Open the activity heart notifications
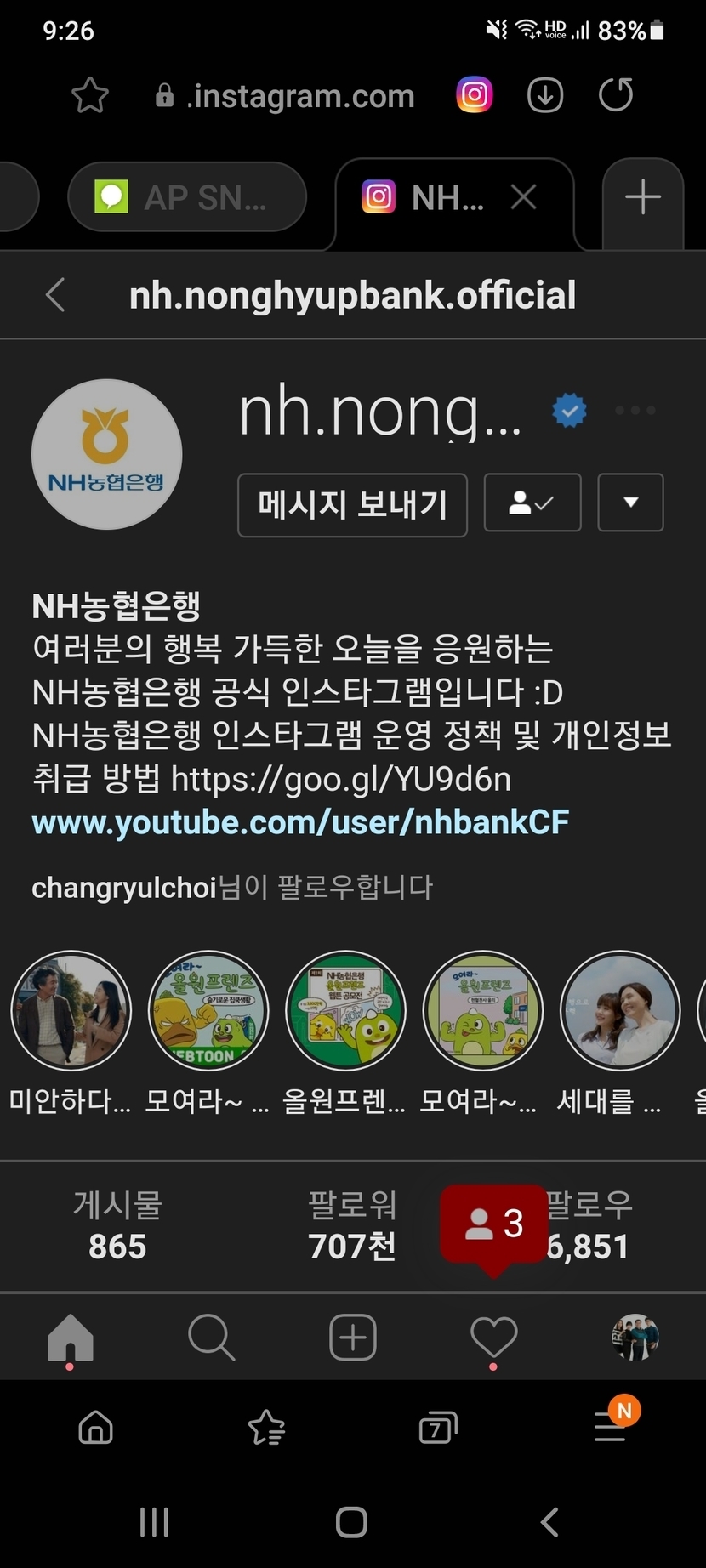Viewport: 706px width, 1568px height. tap(494, 1338)
